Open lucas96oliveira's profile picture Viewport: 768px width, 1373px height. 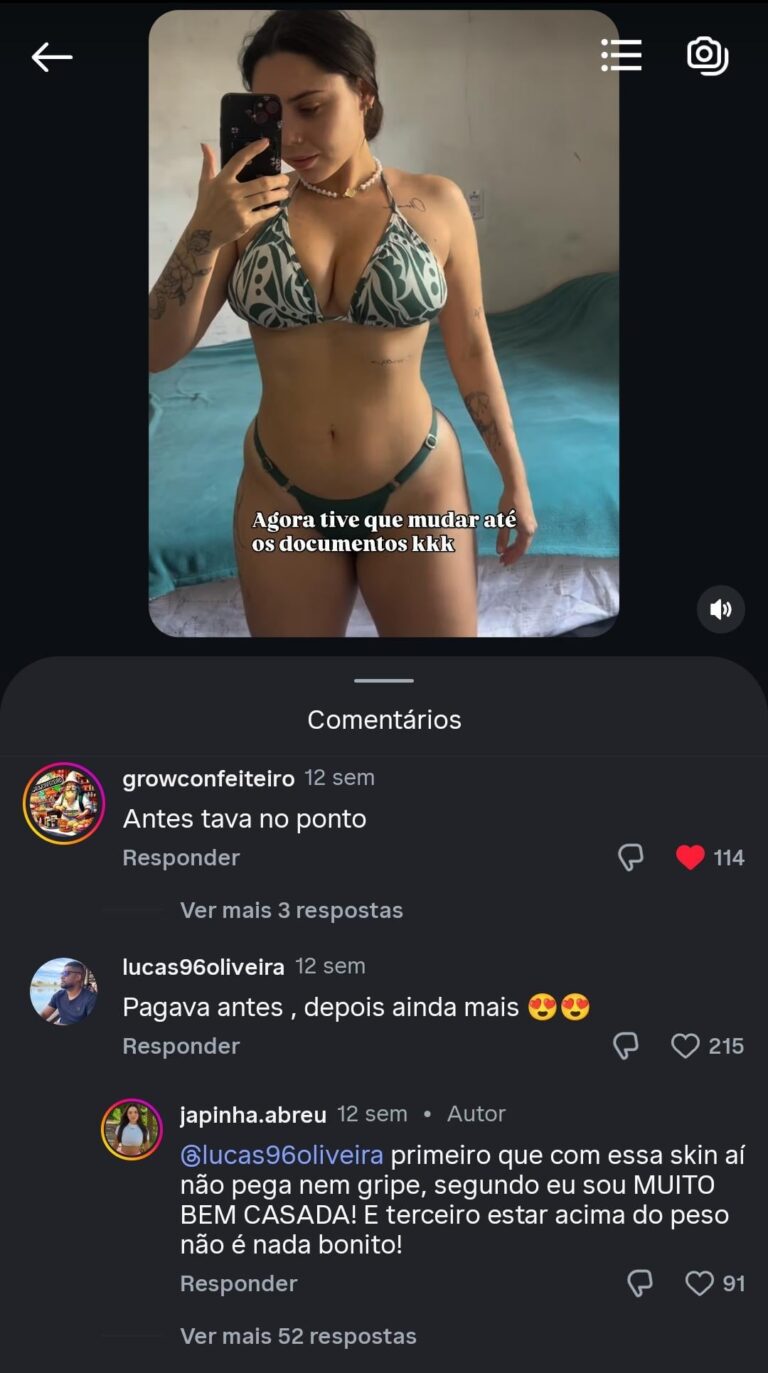(x=64, y=991)
